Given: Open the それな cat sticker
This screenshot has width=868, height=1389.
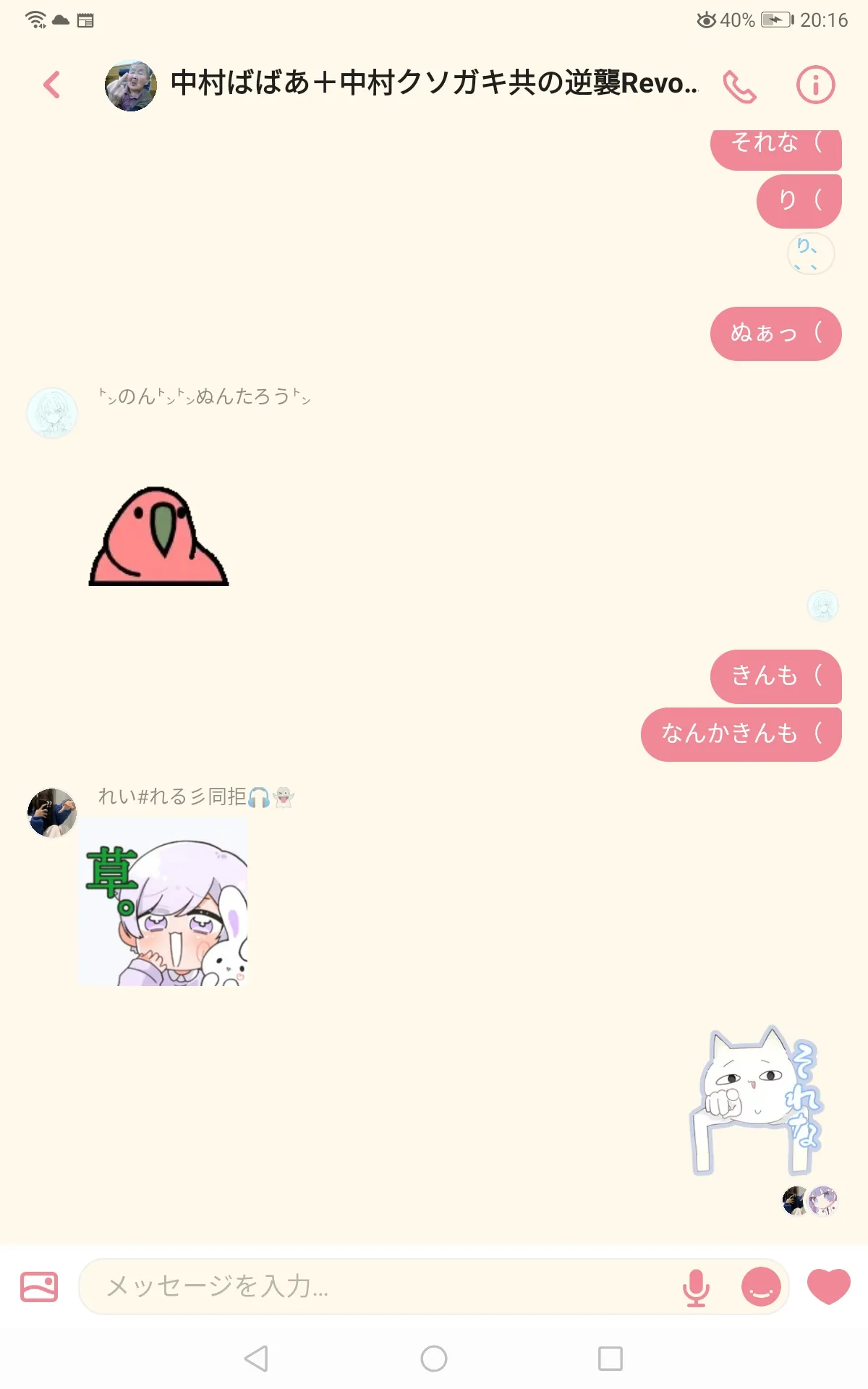Looking at the screenshot, I should pyautogui.click(x=757, y=1100).
